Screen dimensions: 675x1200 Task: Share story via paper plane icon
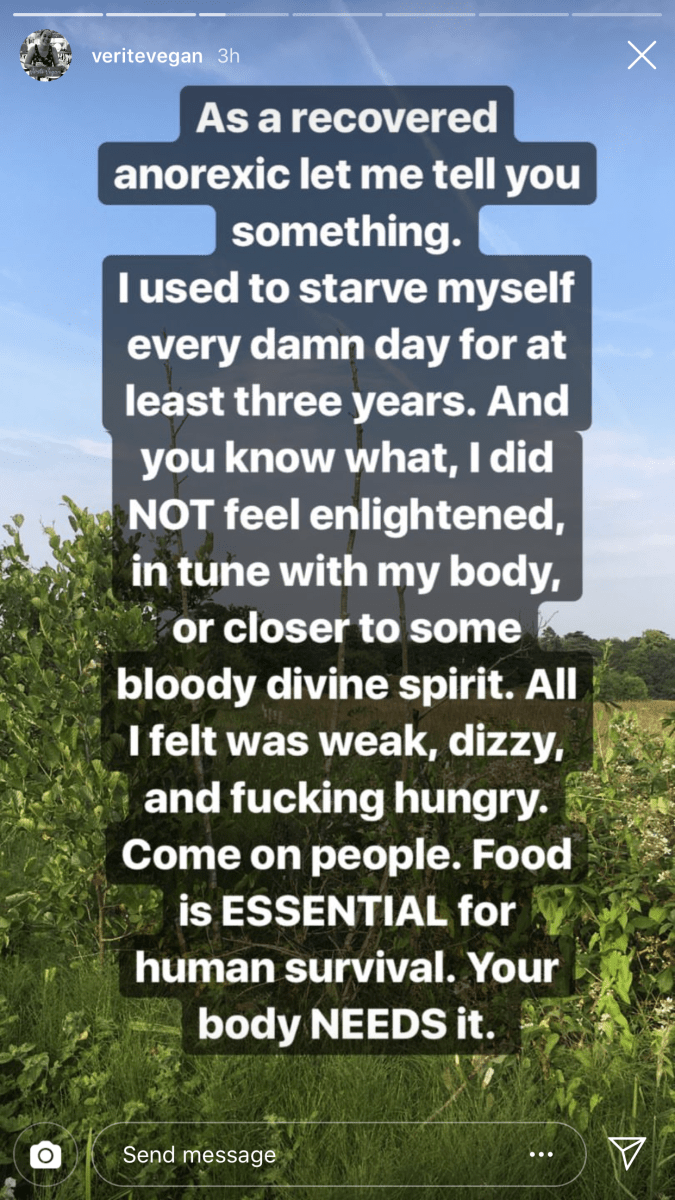pos(627,1154)
